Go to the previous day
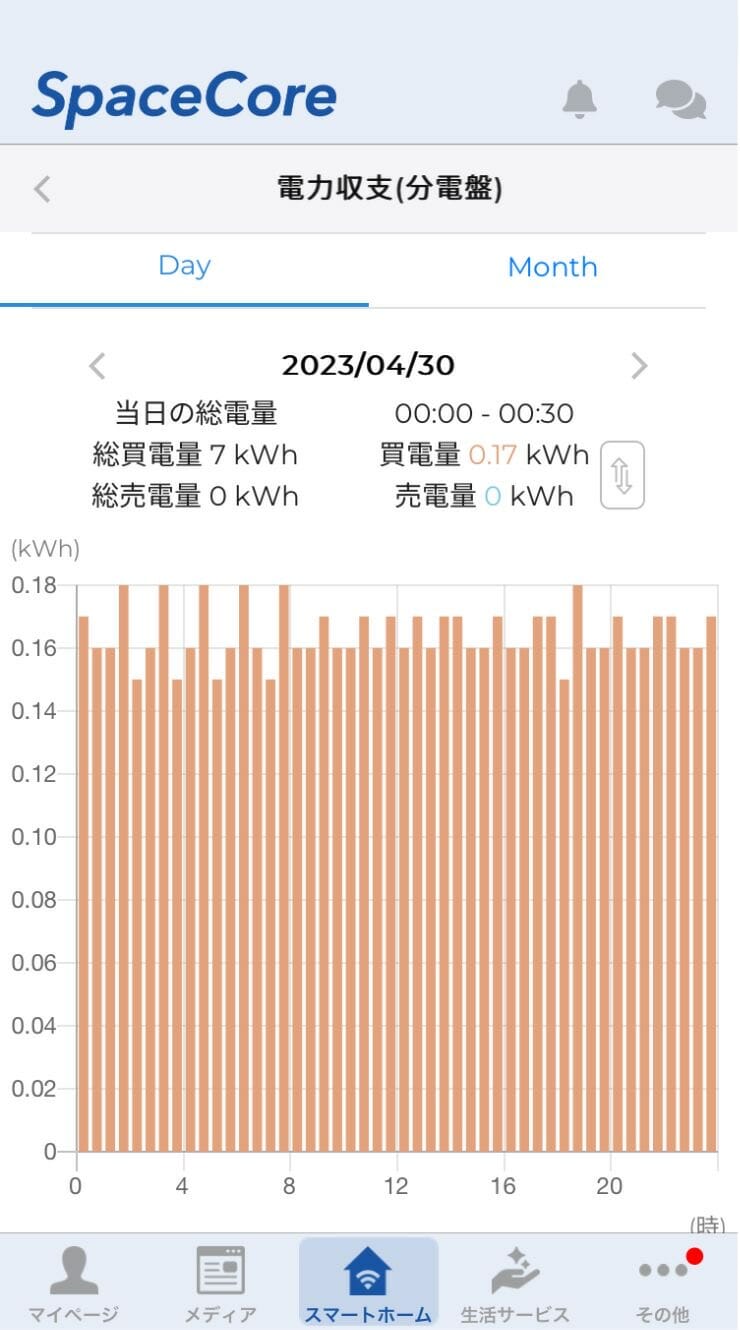The height and width of the screenshot is (1330, 740). [97, 366]
